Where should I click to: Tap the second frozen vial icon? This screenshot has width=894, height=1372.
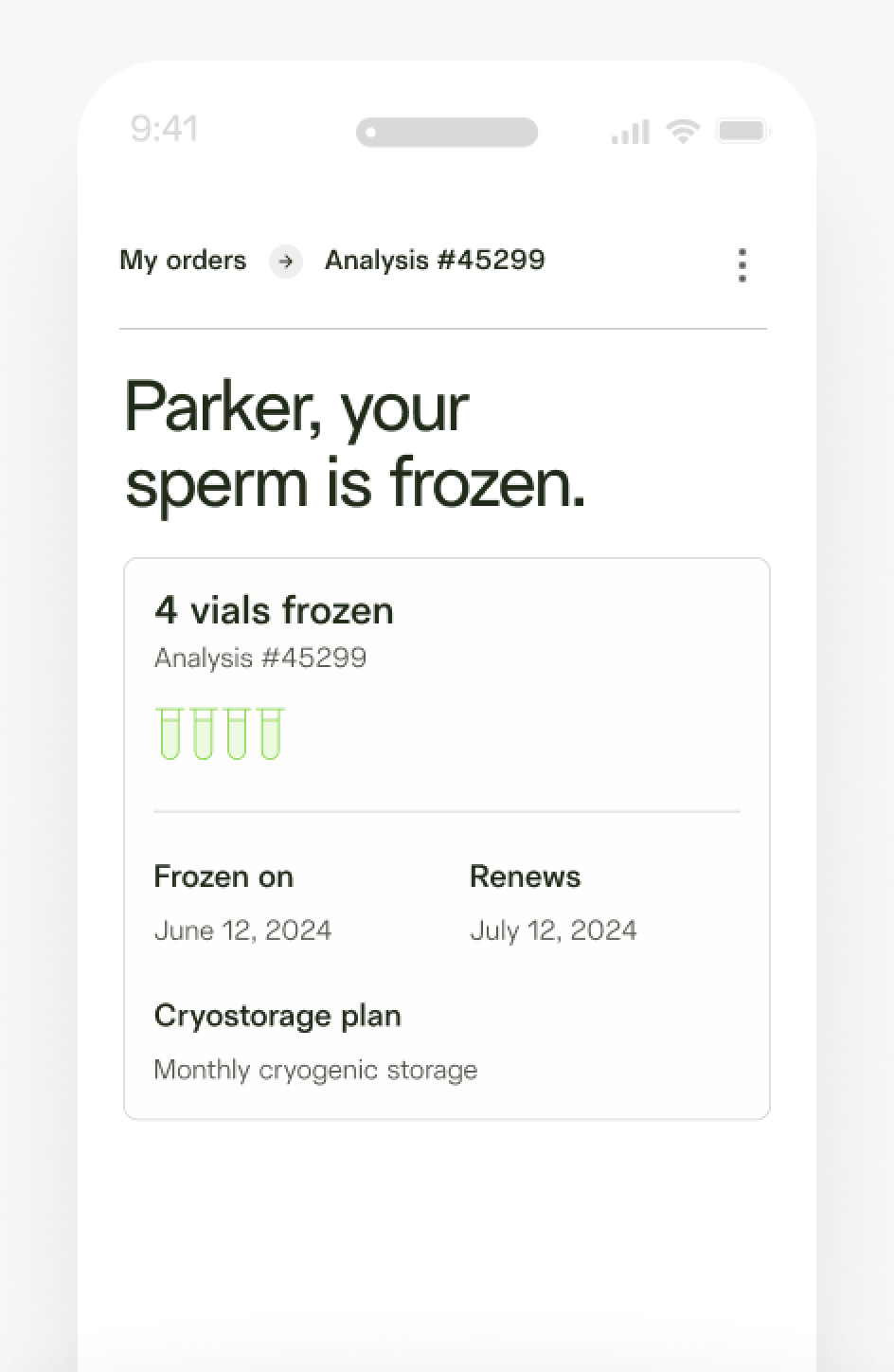click(205, 733)
